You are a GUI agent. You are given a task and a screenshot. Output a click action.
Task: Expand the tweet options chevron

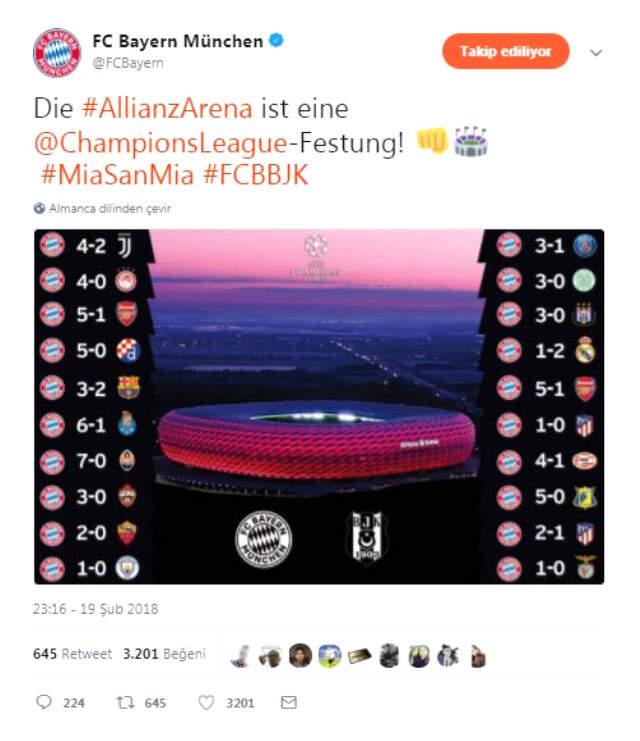click(x=596, y=52)
